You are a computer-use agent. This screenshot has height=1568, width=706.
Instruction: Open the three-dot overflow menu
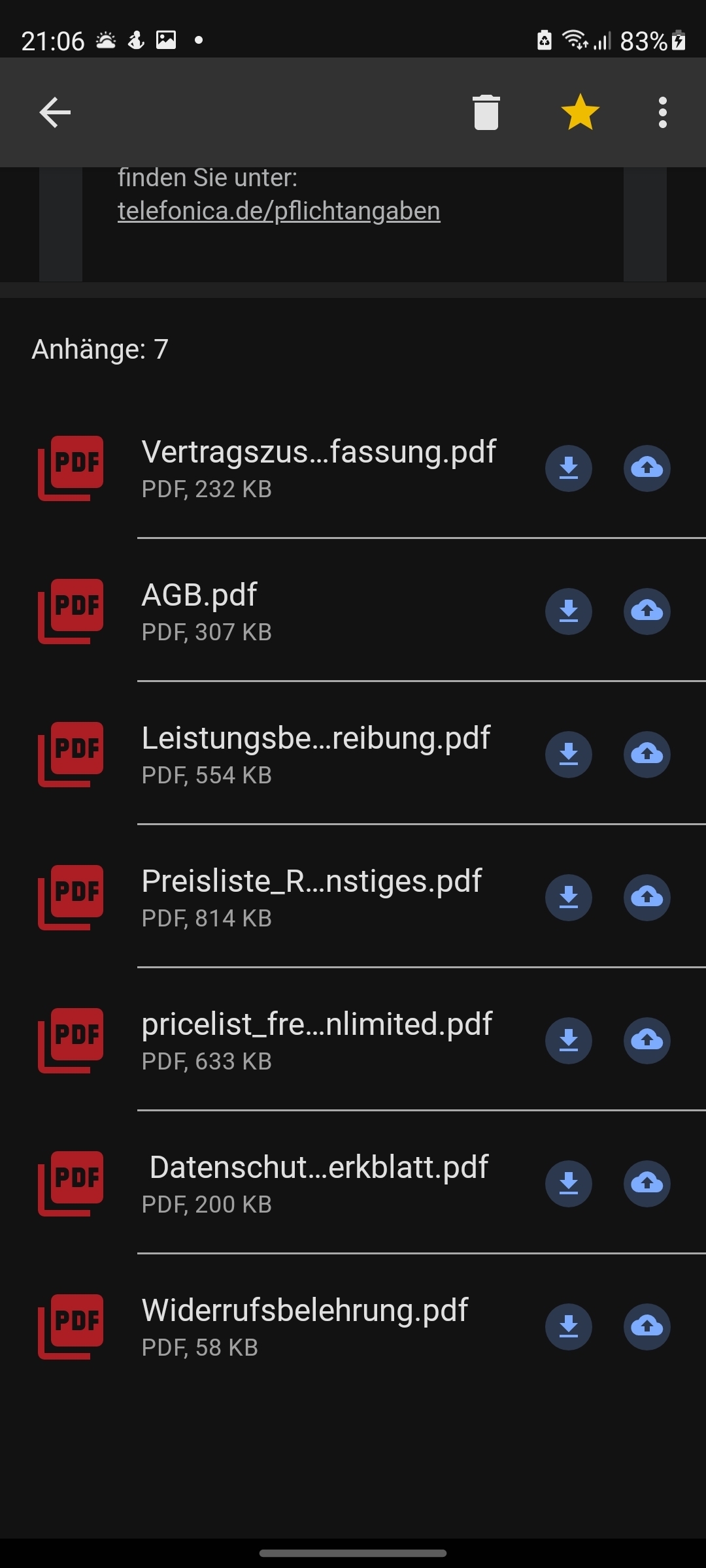[x=663, y=112]
